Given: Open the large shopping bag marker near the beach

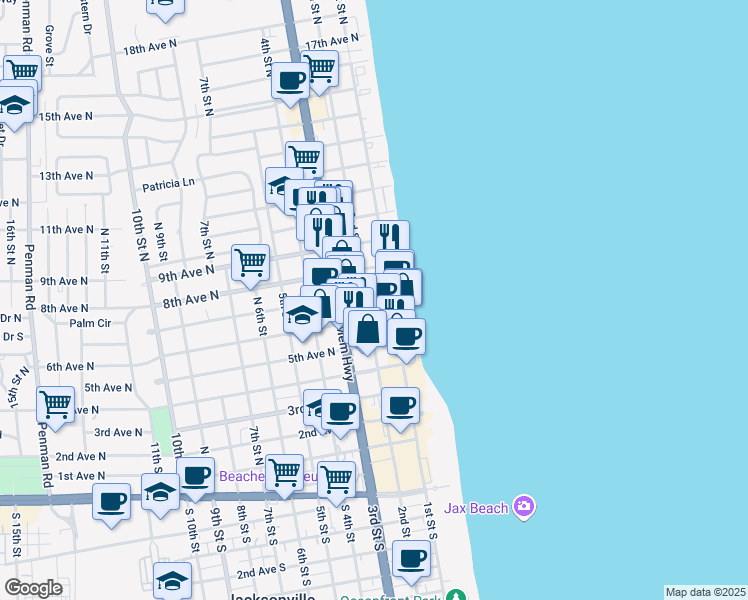Looking at the screenshot, I should (369, 328).
